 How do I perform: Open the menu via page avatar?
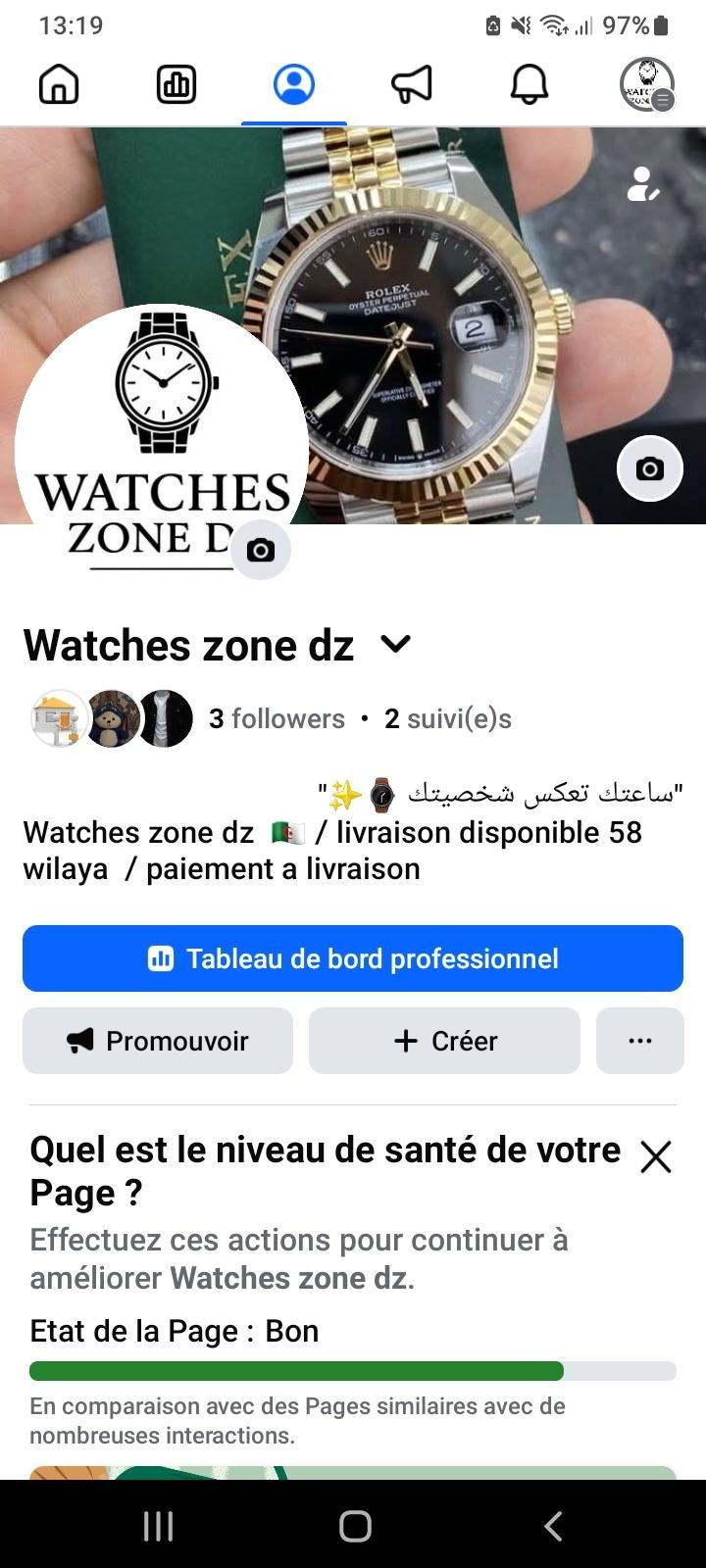647,84
